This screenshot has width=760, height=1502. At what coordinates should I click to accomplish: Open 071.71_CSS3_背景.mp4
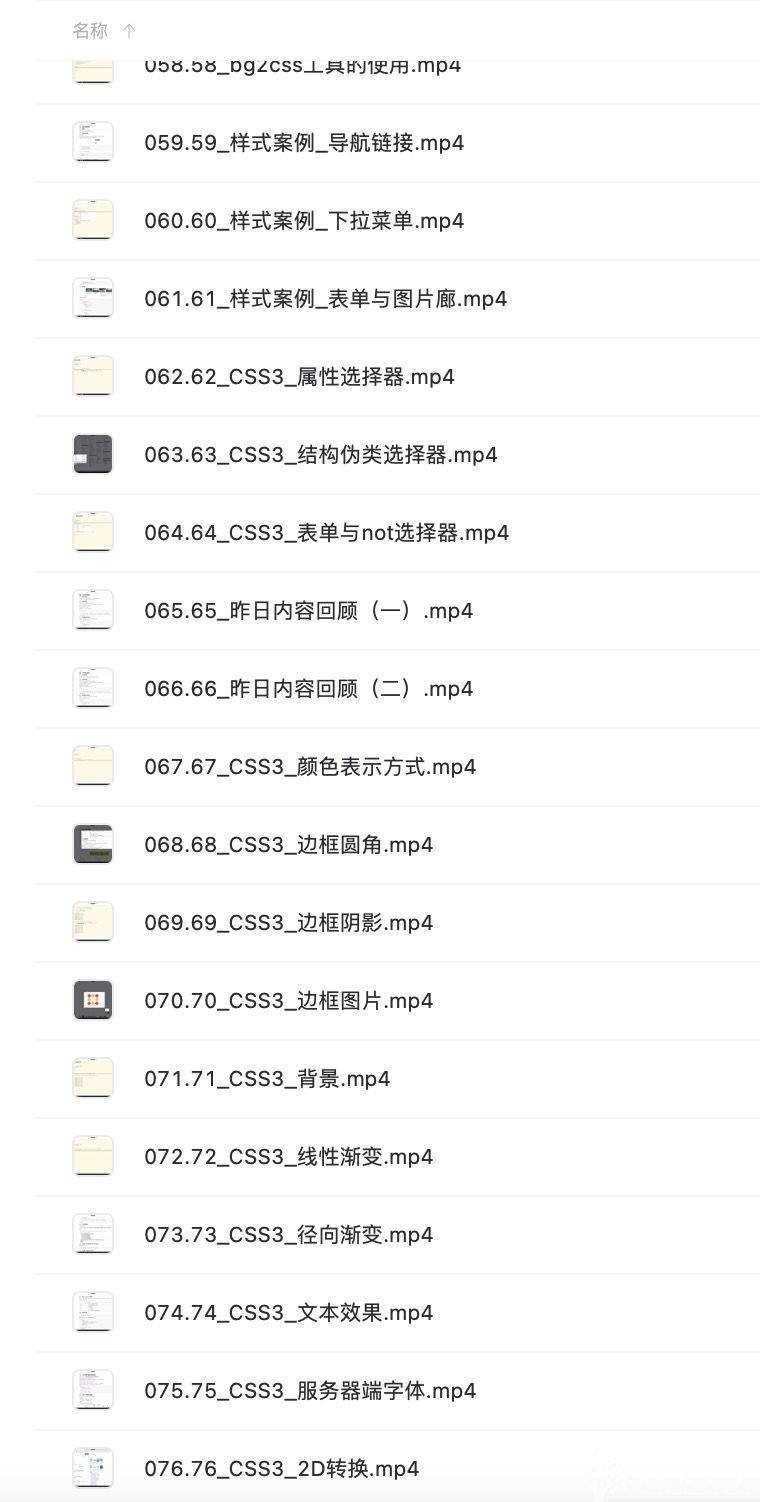267,1079
